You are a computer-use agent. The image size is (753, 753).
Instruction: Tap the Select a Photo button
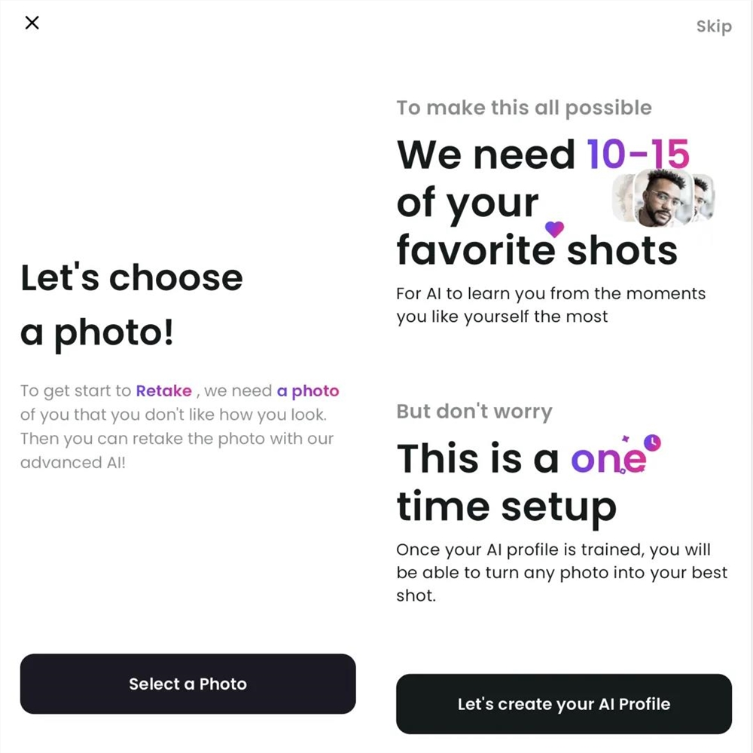188,684
